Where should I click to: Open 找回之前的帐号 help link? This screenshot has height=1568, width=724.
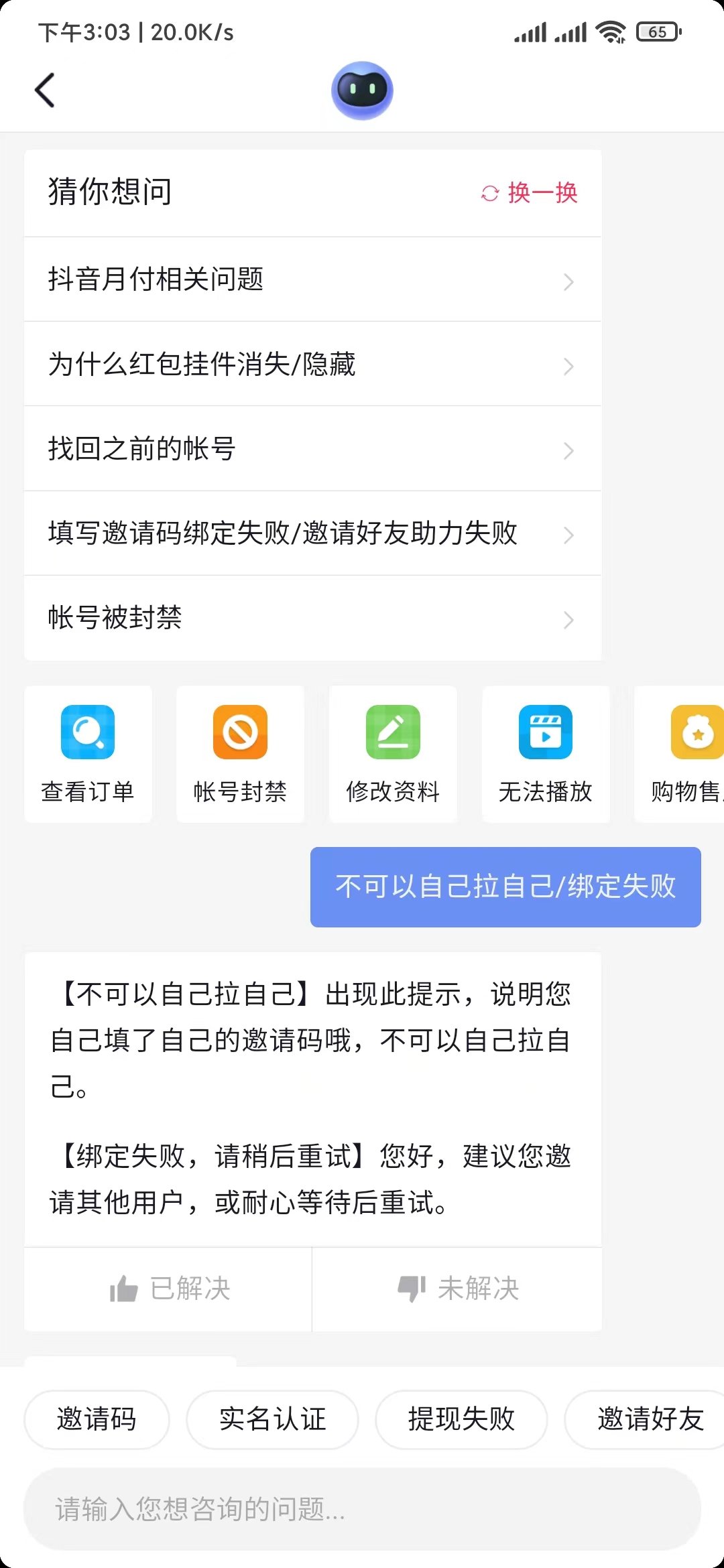[312, 450]
